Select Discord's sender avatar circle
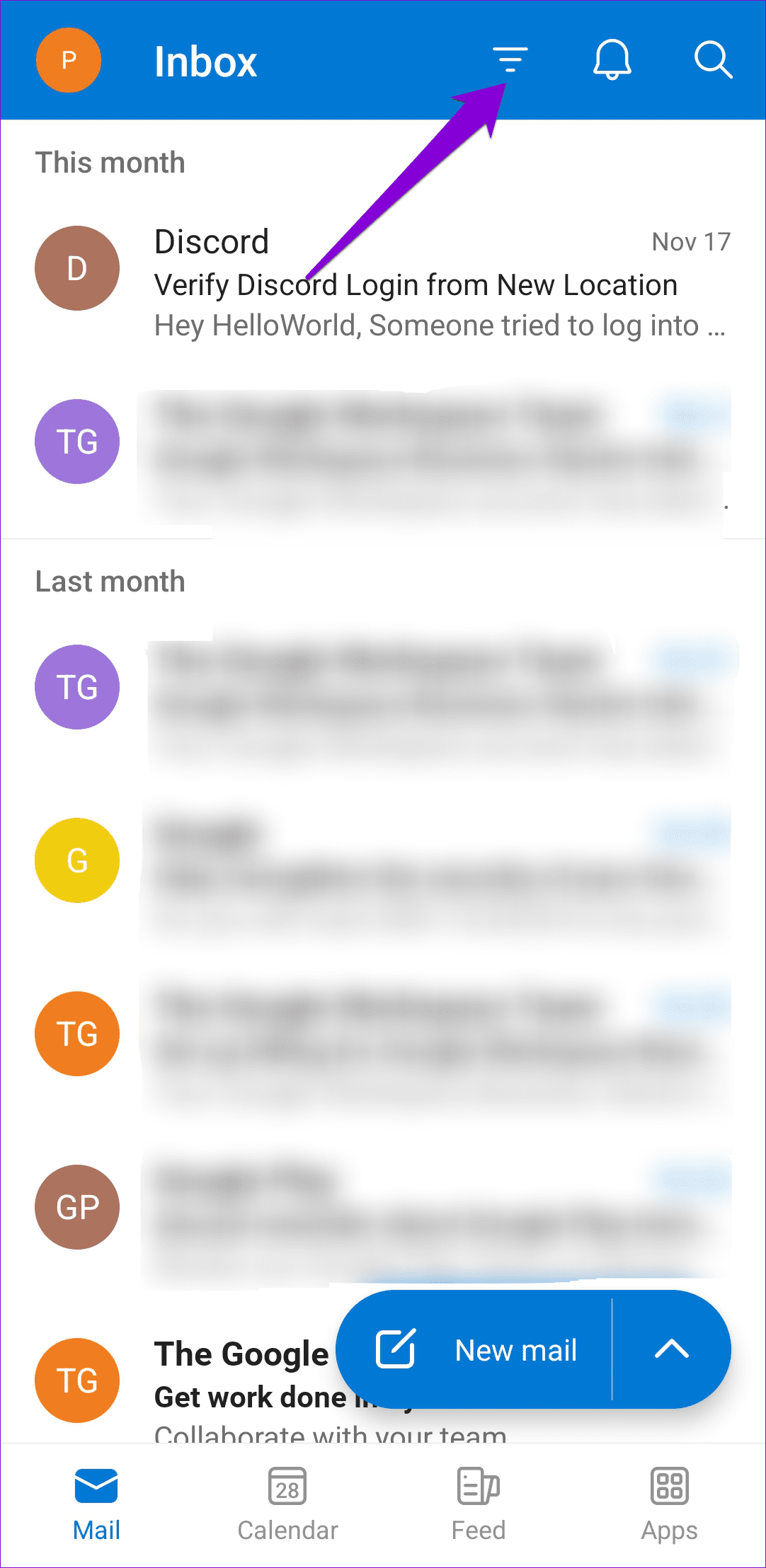 point(76,267)
